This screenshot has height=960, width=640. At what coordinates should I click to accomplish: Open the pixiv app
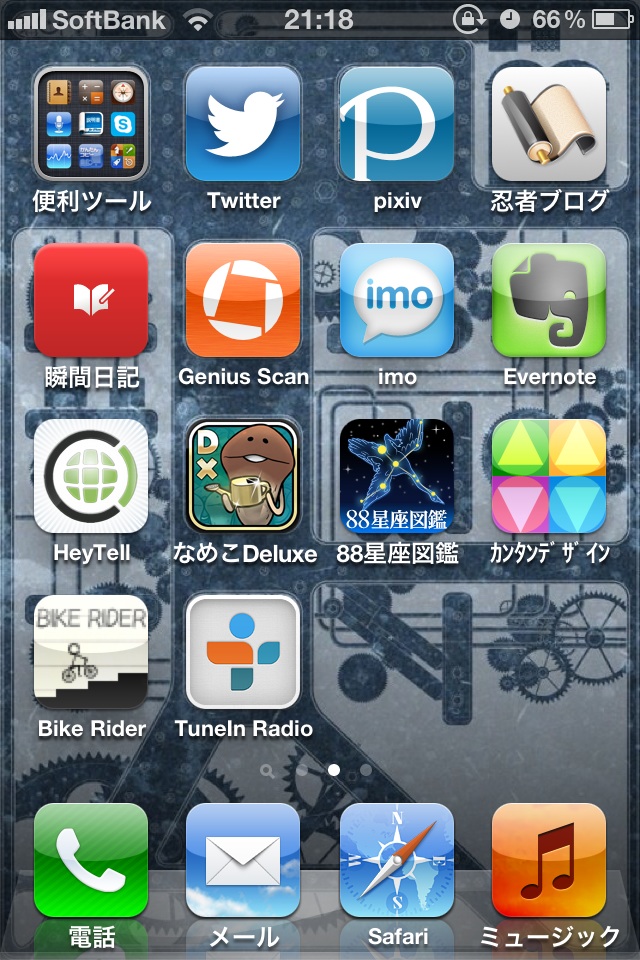click(x=397, y=124)
